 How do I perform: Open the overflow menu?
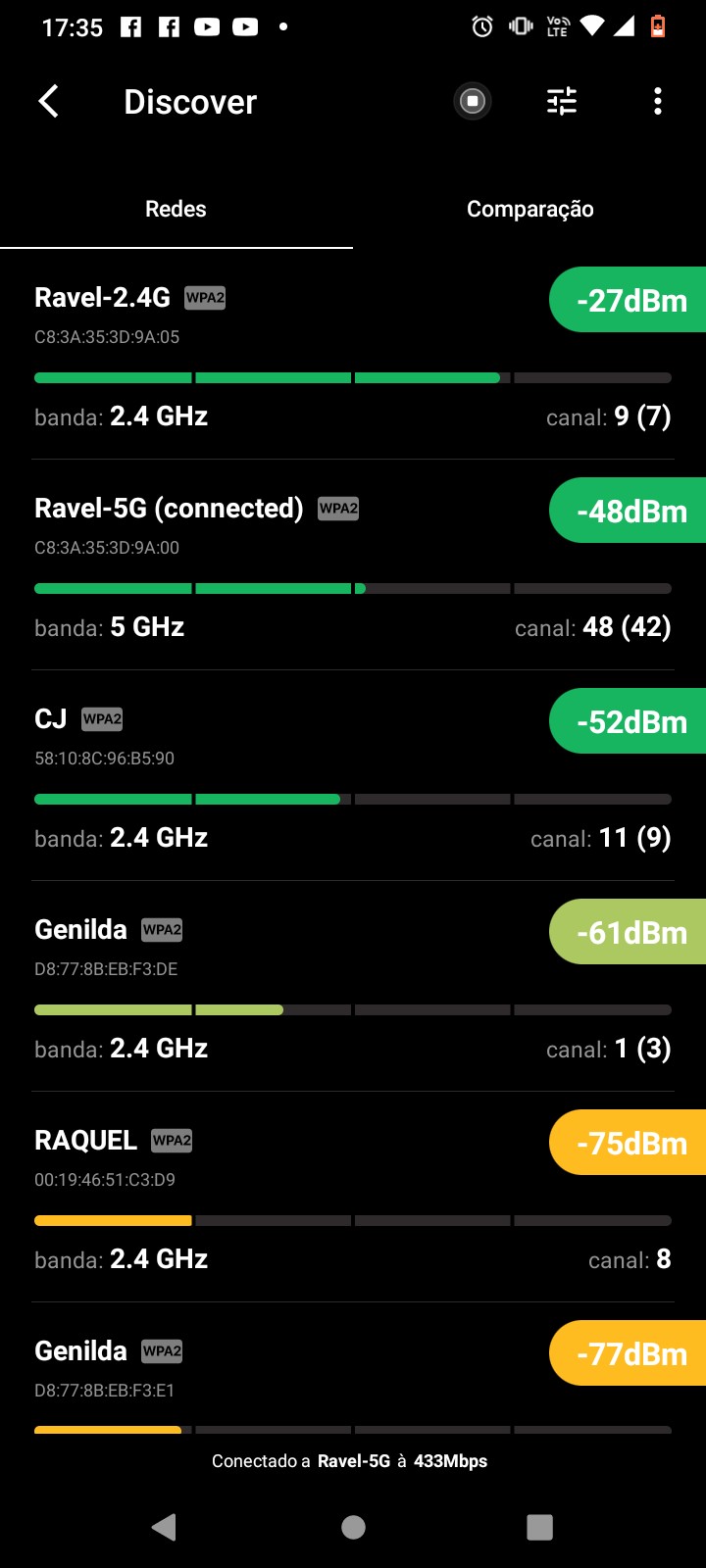pos(657,101)
